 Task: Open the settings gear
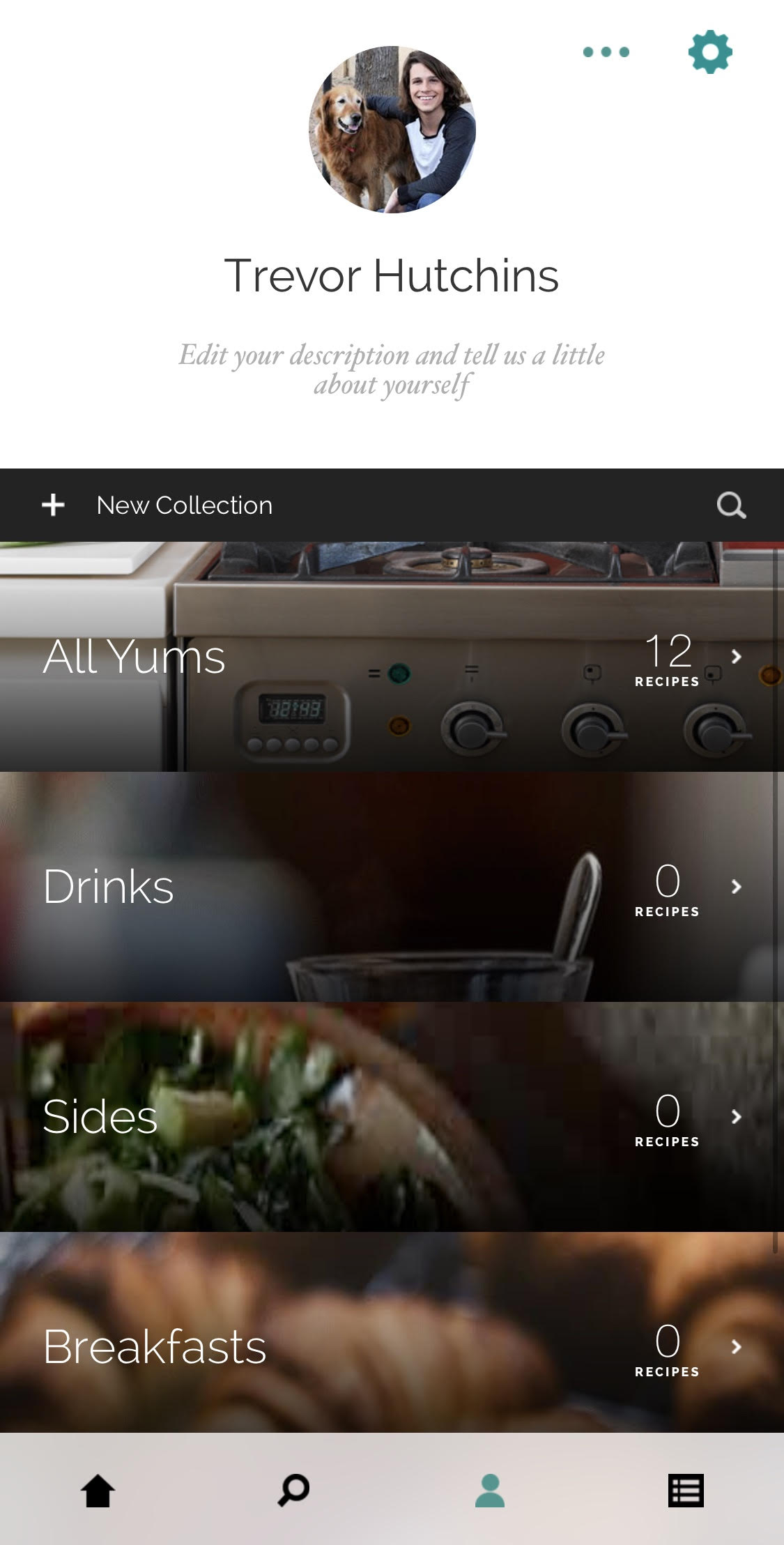tap(709, 52)
